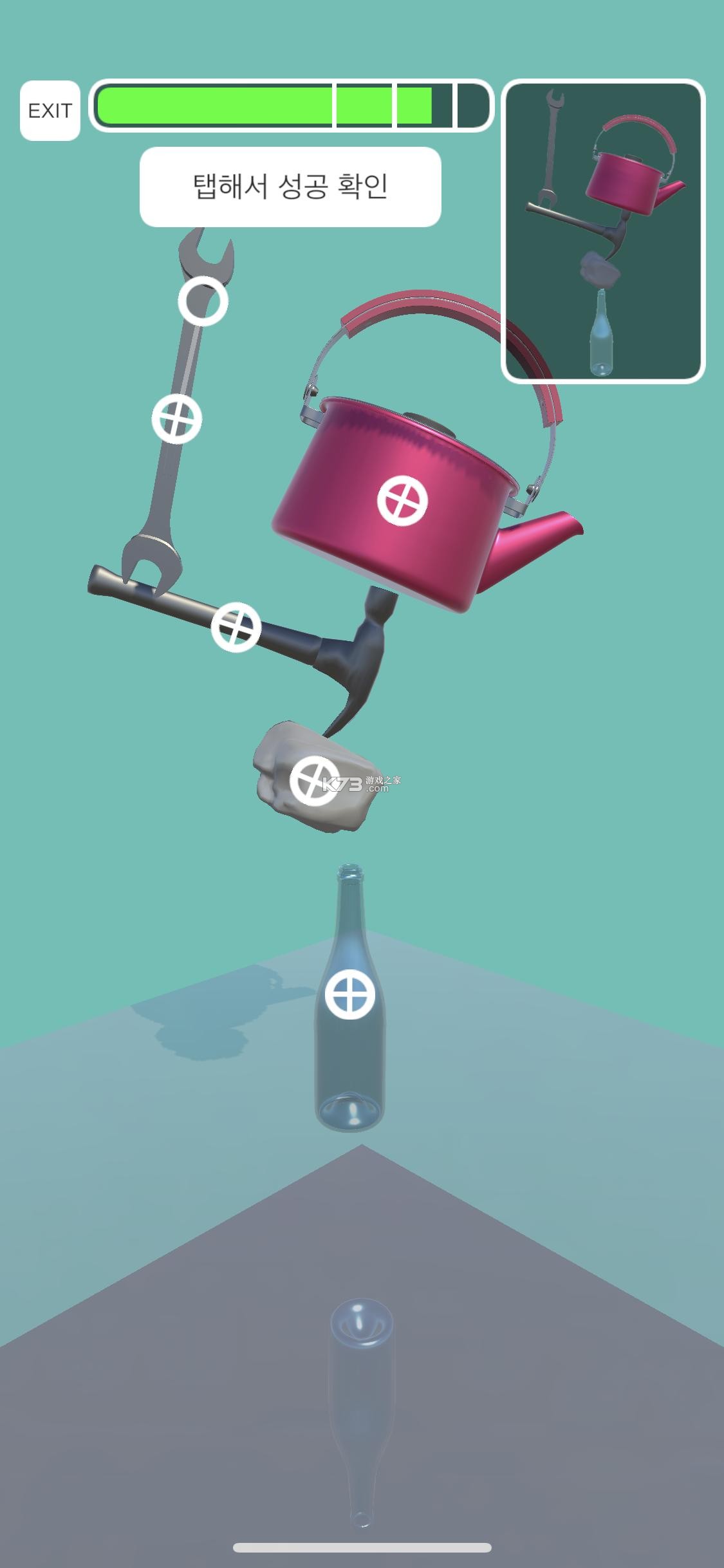Tap the empty ring handle atop the wrench
The image size is (724, 1568).
pos(203,301)
